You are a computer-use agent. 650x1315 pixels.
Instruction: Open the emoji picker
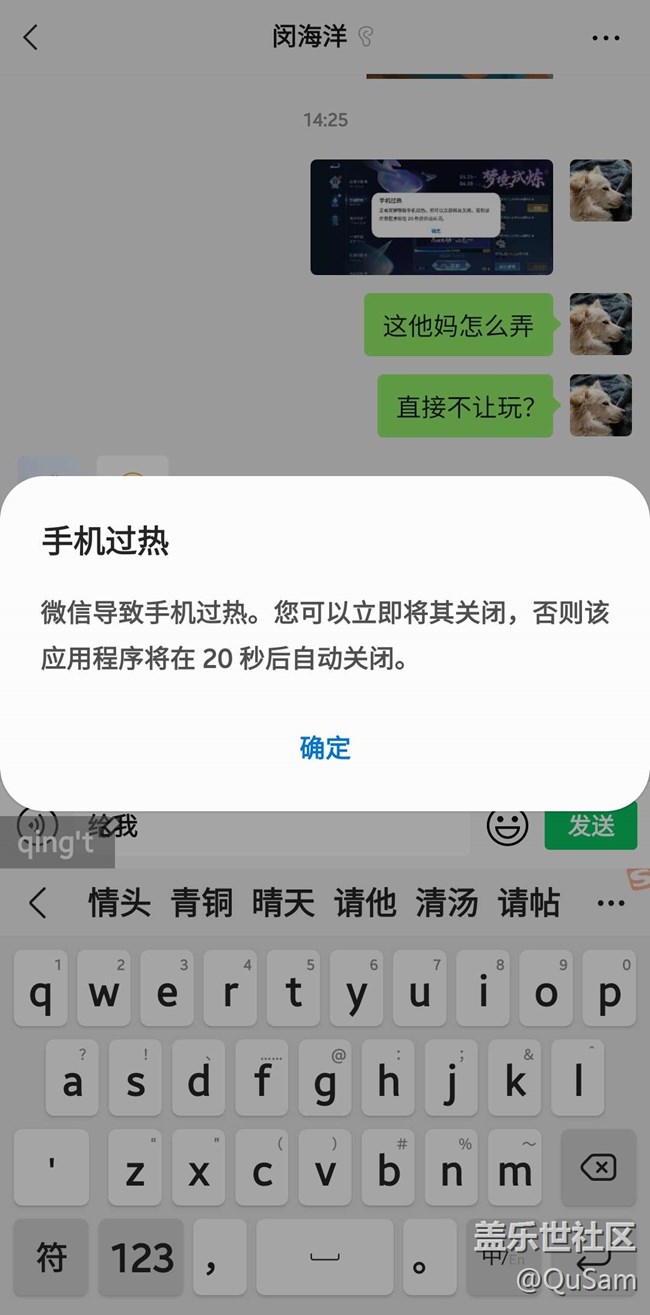point(507,826)
